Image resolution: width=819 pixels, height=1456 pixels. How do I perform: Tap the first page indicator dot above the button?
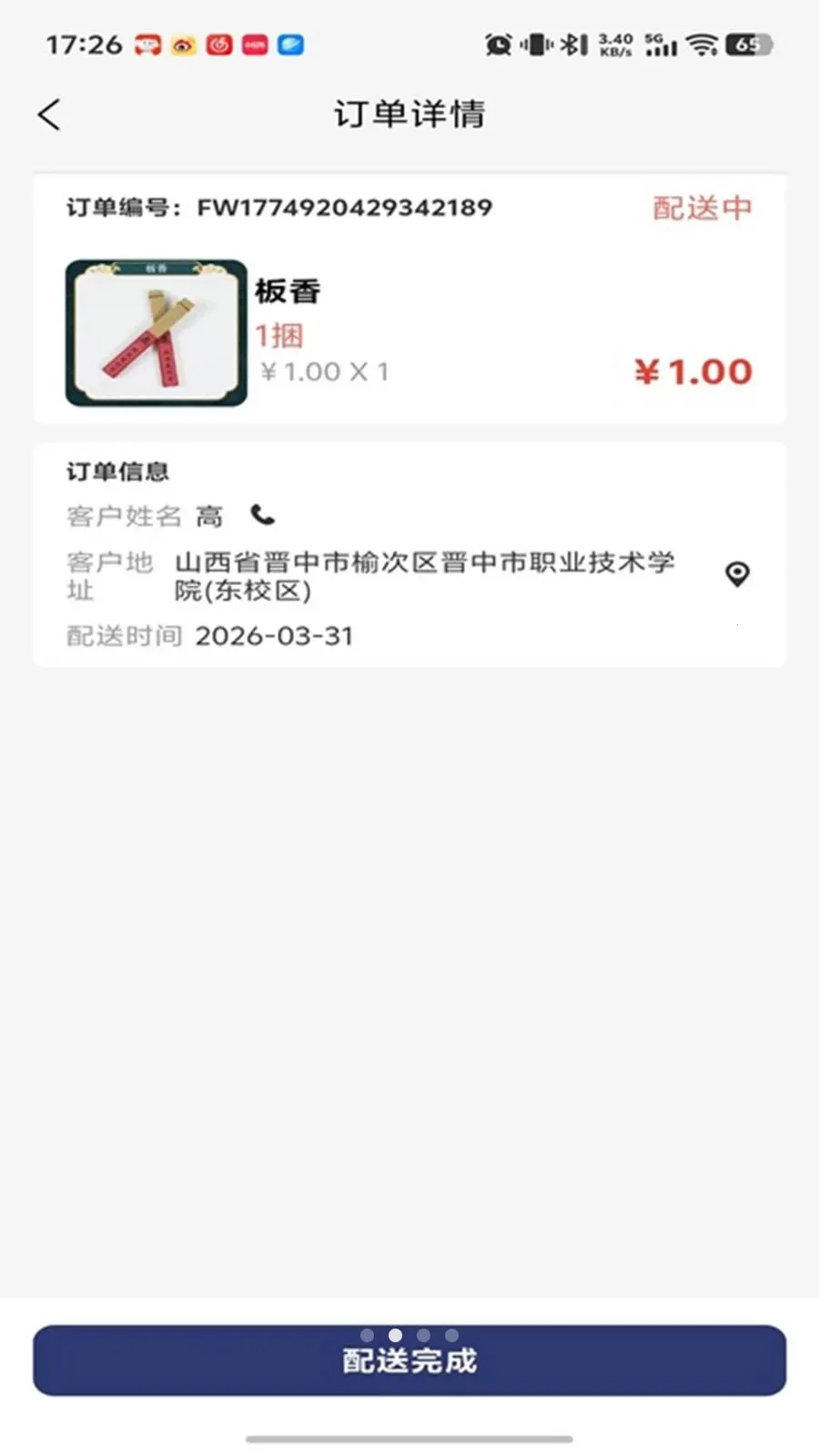tap(368, 1335)
